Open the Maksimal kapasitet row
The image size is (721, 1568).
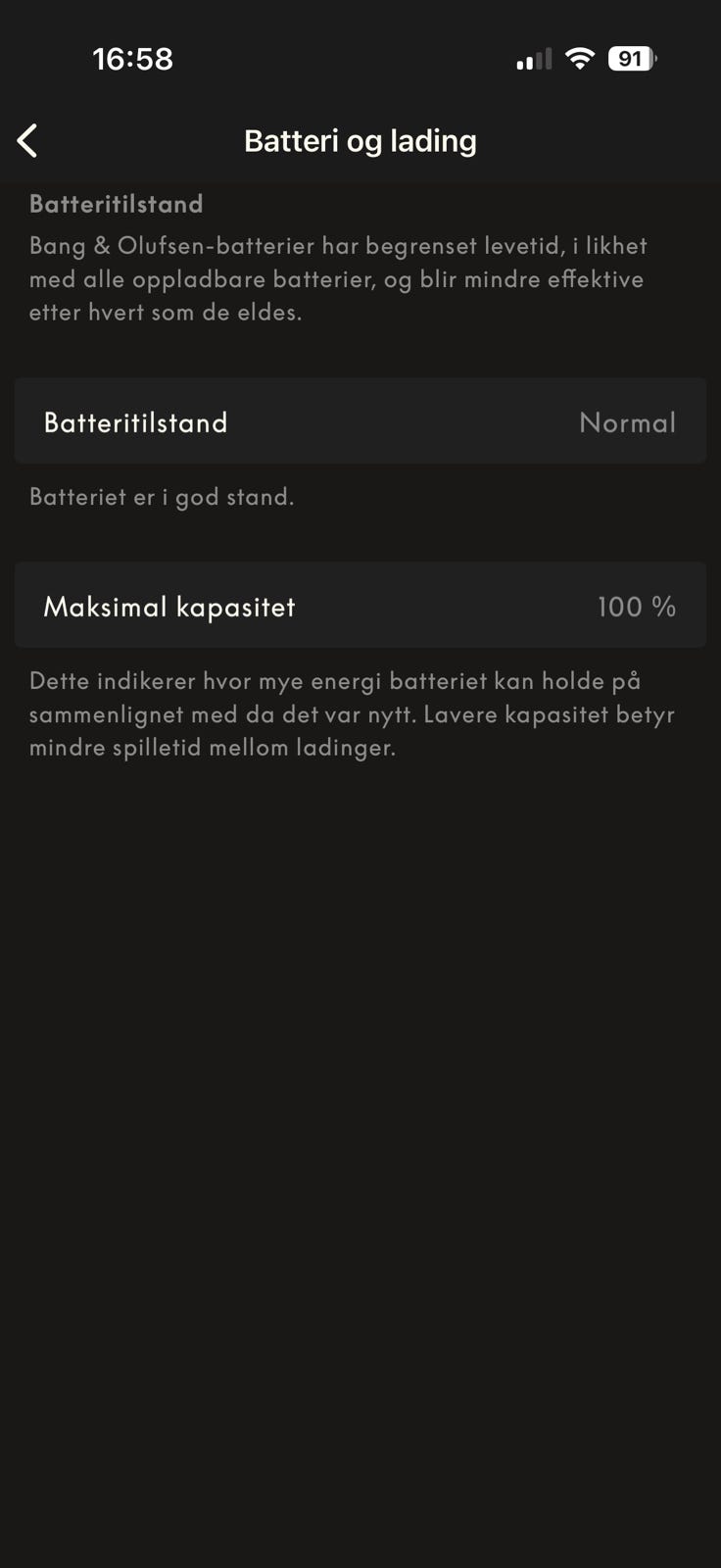tap(360, 606)
